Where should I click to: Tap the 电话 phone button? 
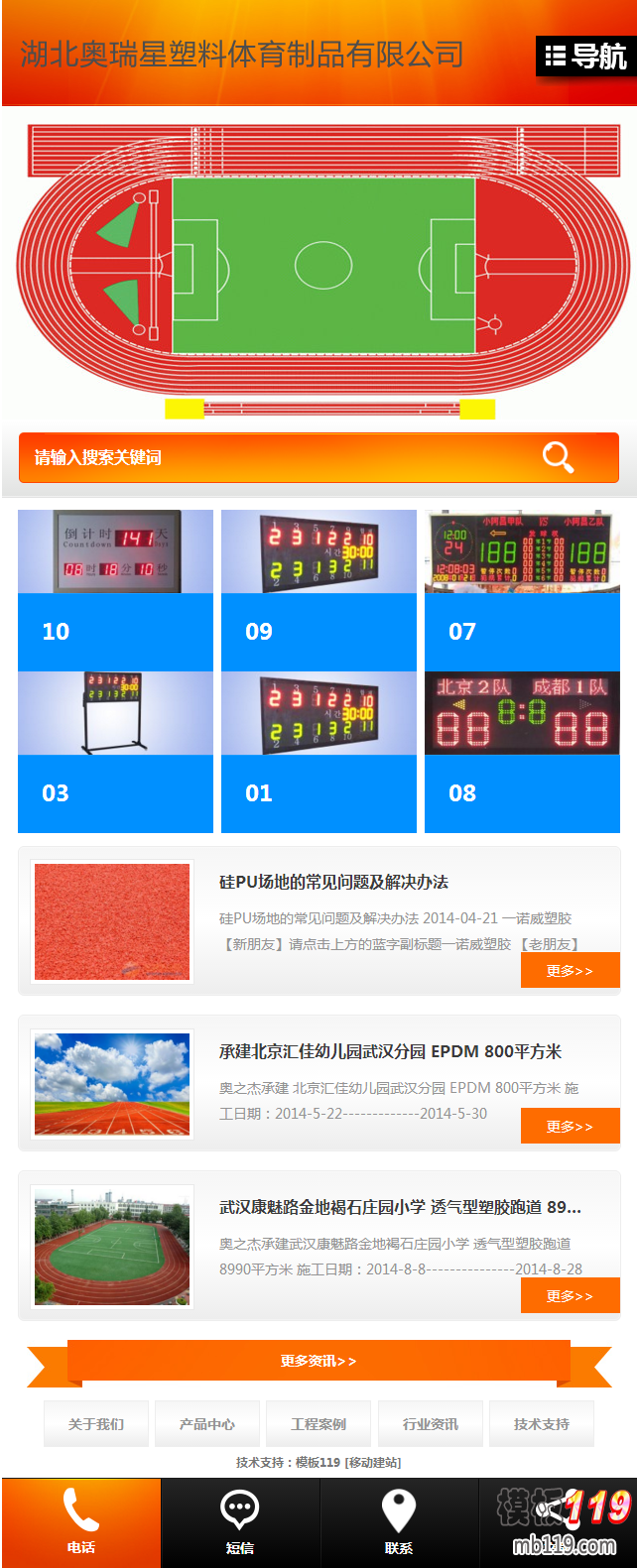(81, 1522)
